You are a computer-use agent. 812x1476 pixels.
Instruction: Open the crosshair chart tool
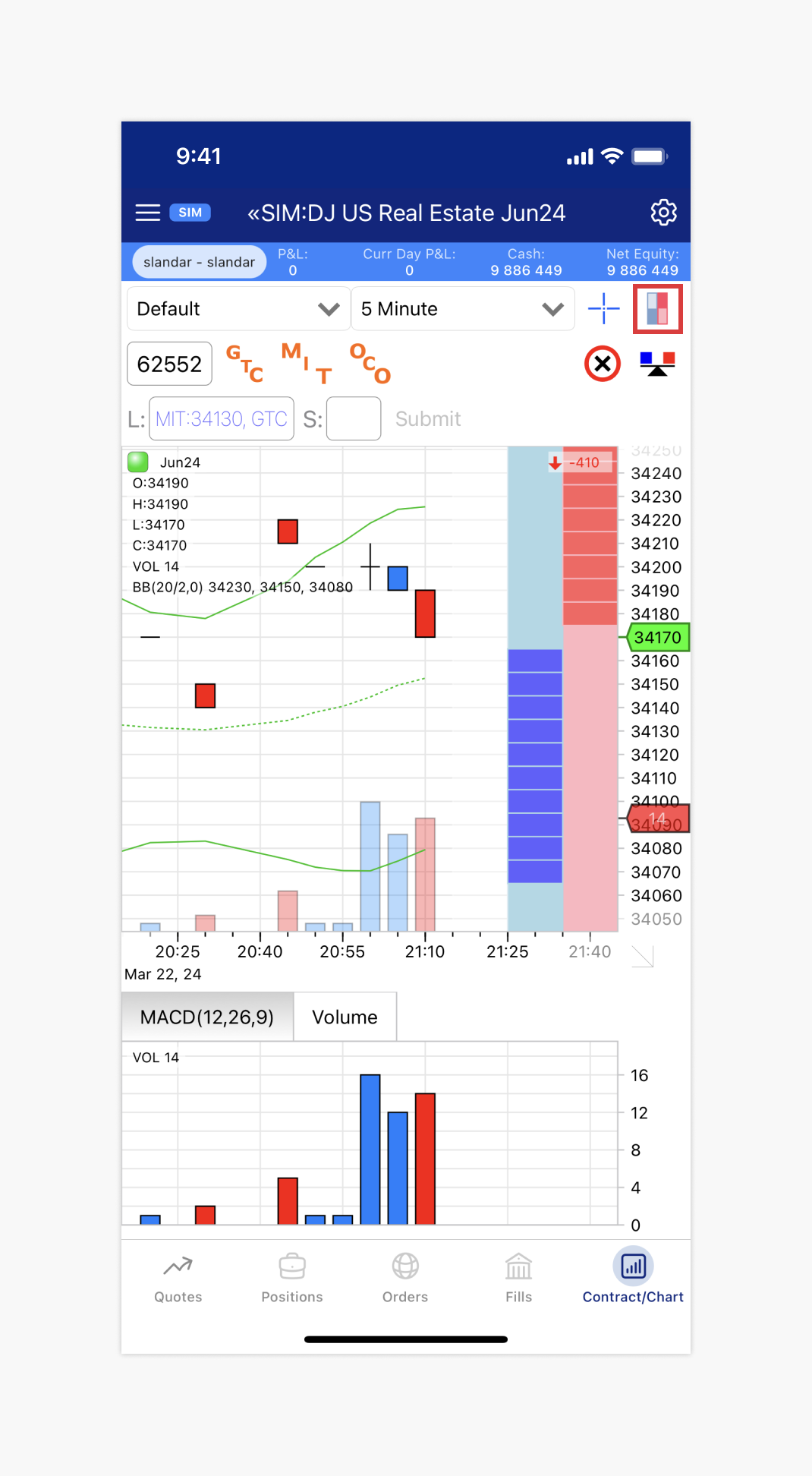tap(603, 308)
